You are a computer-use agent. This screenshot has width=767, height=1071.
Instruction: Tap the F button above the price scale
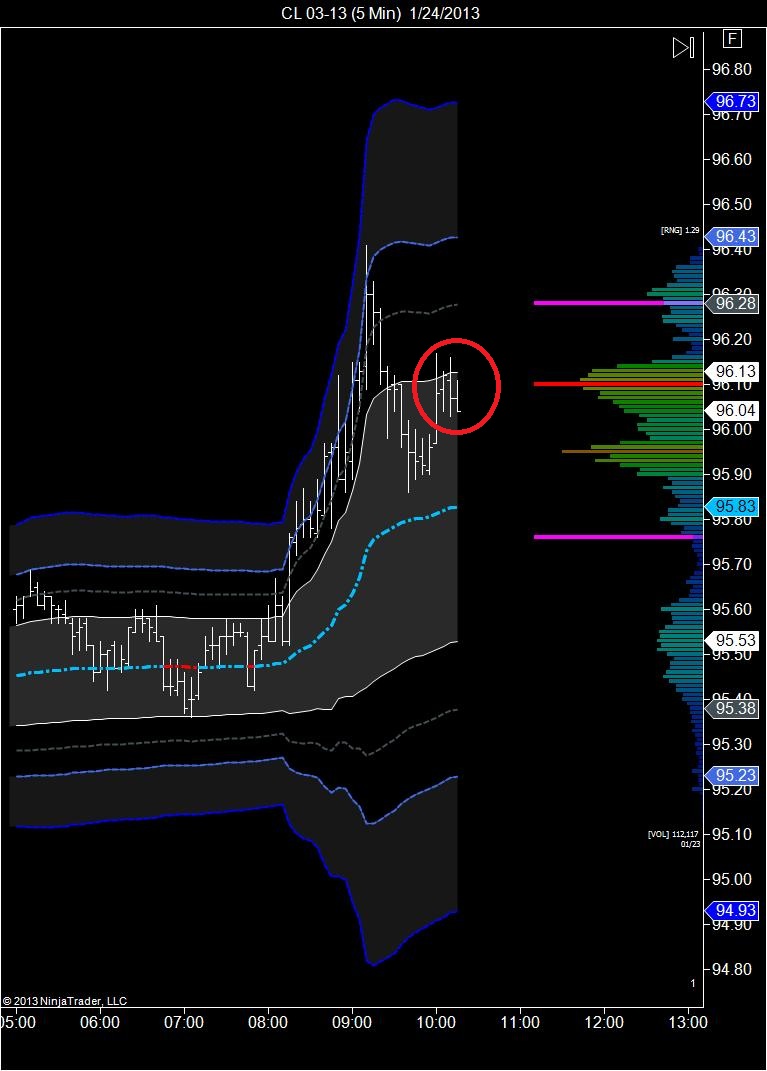(x=732, y=39)
